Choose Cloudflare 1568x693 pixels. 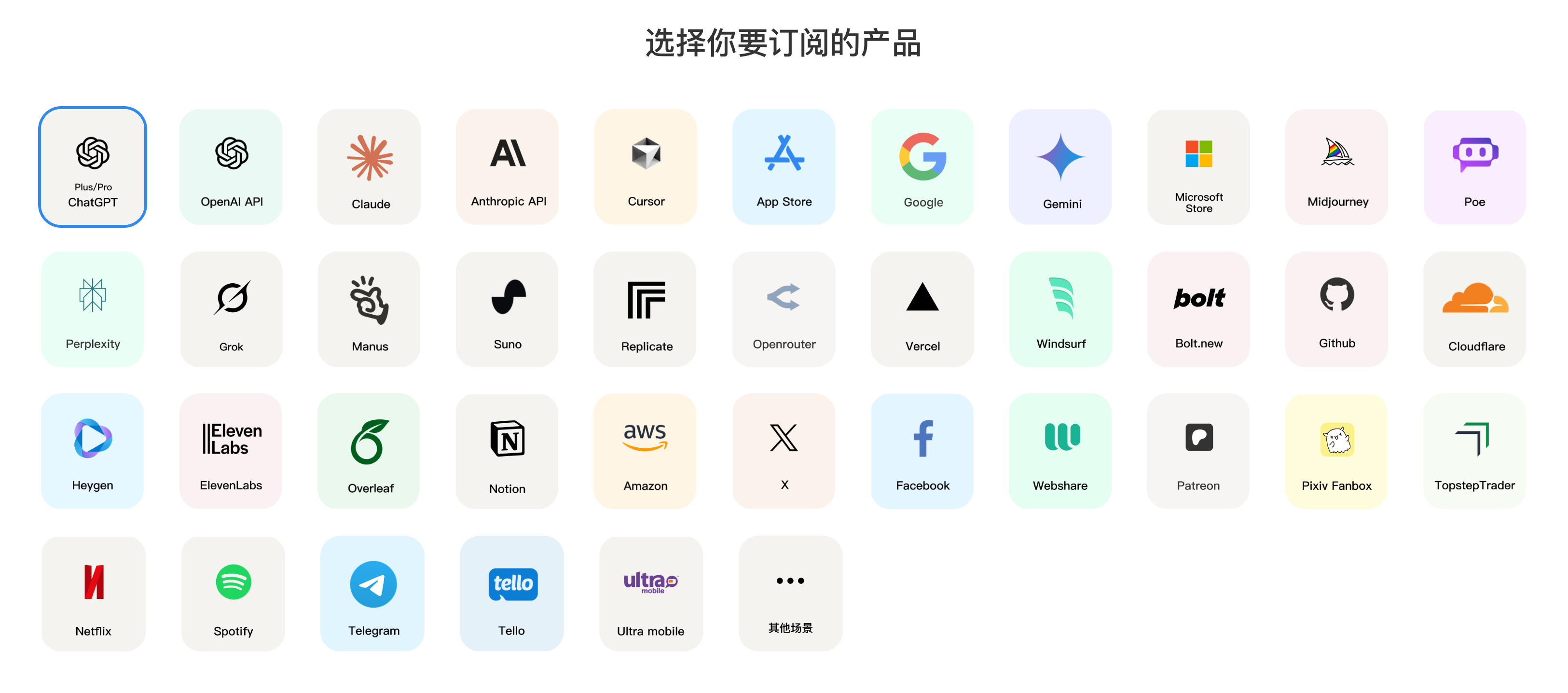pos(1475,309)
